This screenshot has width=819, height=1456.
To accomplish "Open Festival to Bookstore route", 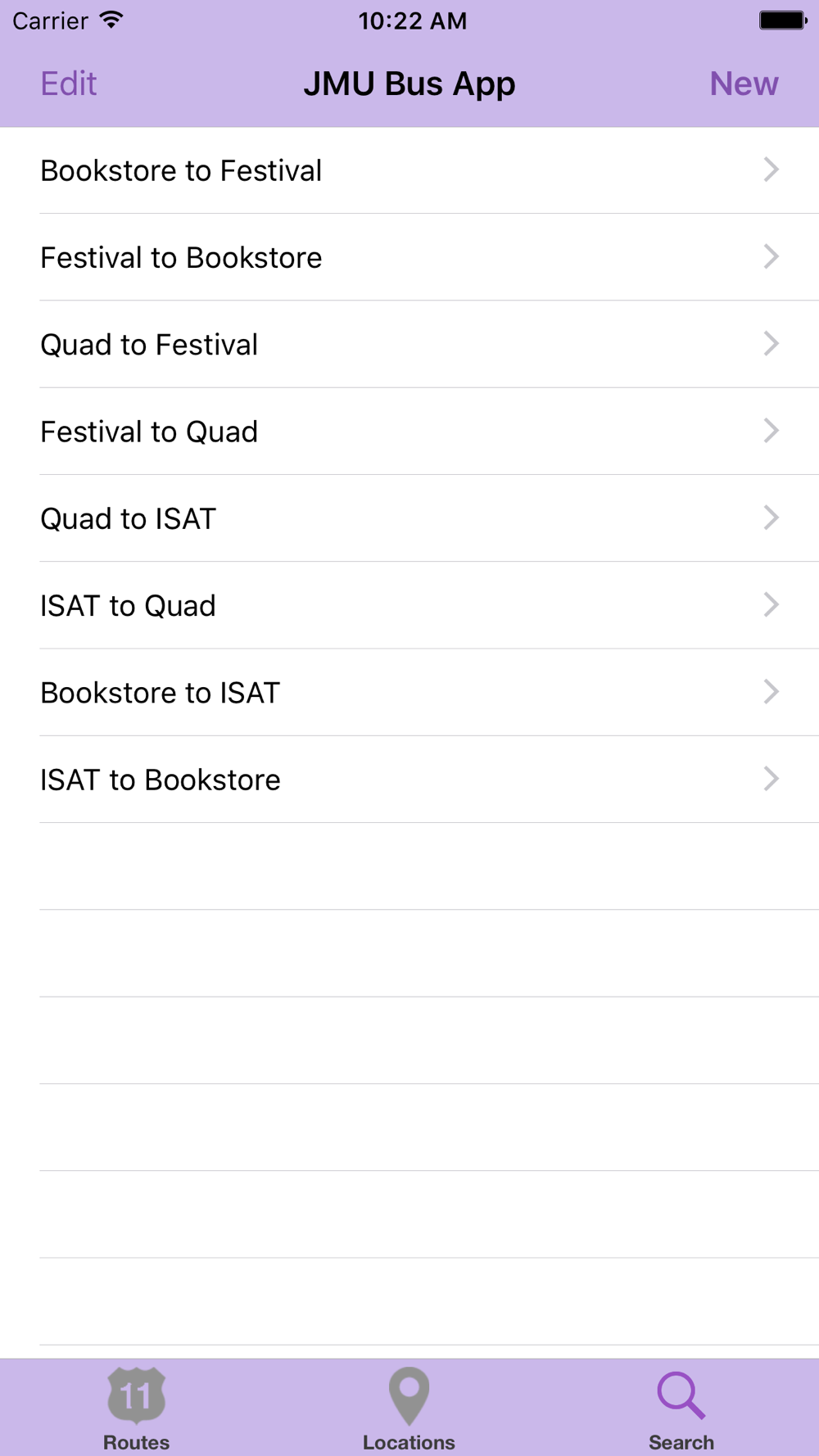I will pyautogui.click(x=409, y=257).
